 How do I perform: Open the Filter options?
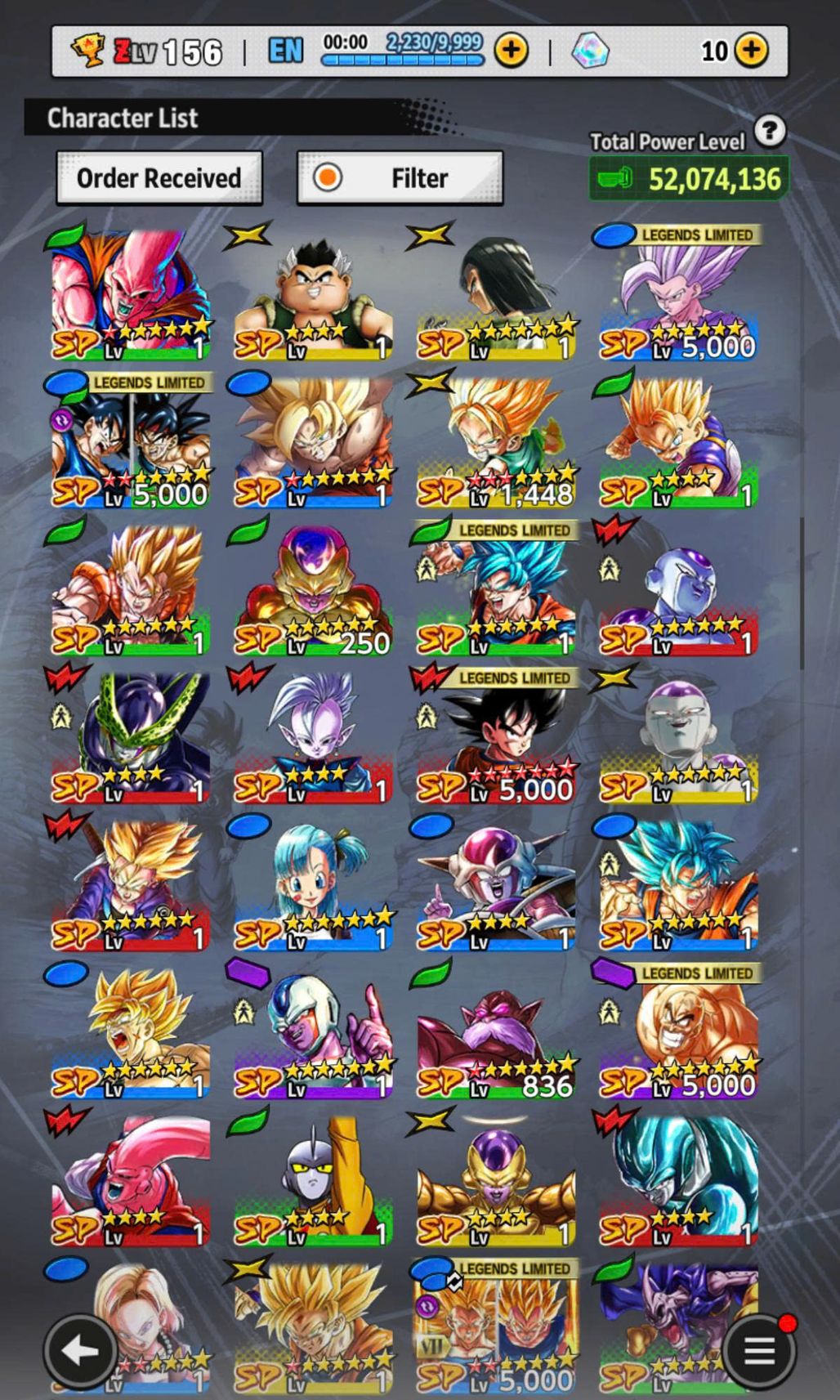(x=400, y=178)
